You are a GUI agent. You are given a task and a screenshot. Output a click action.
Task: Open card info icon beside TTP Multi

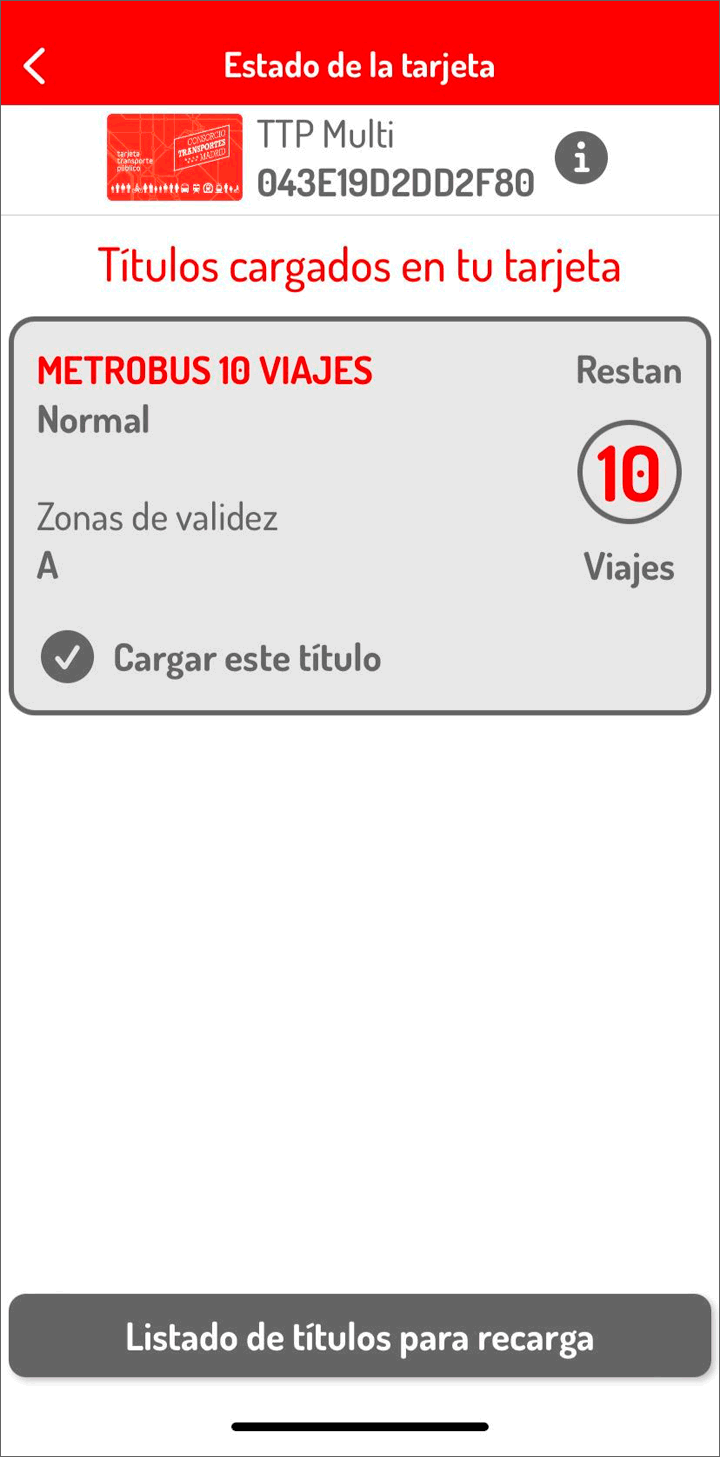tap(581, 158)
